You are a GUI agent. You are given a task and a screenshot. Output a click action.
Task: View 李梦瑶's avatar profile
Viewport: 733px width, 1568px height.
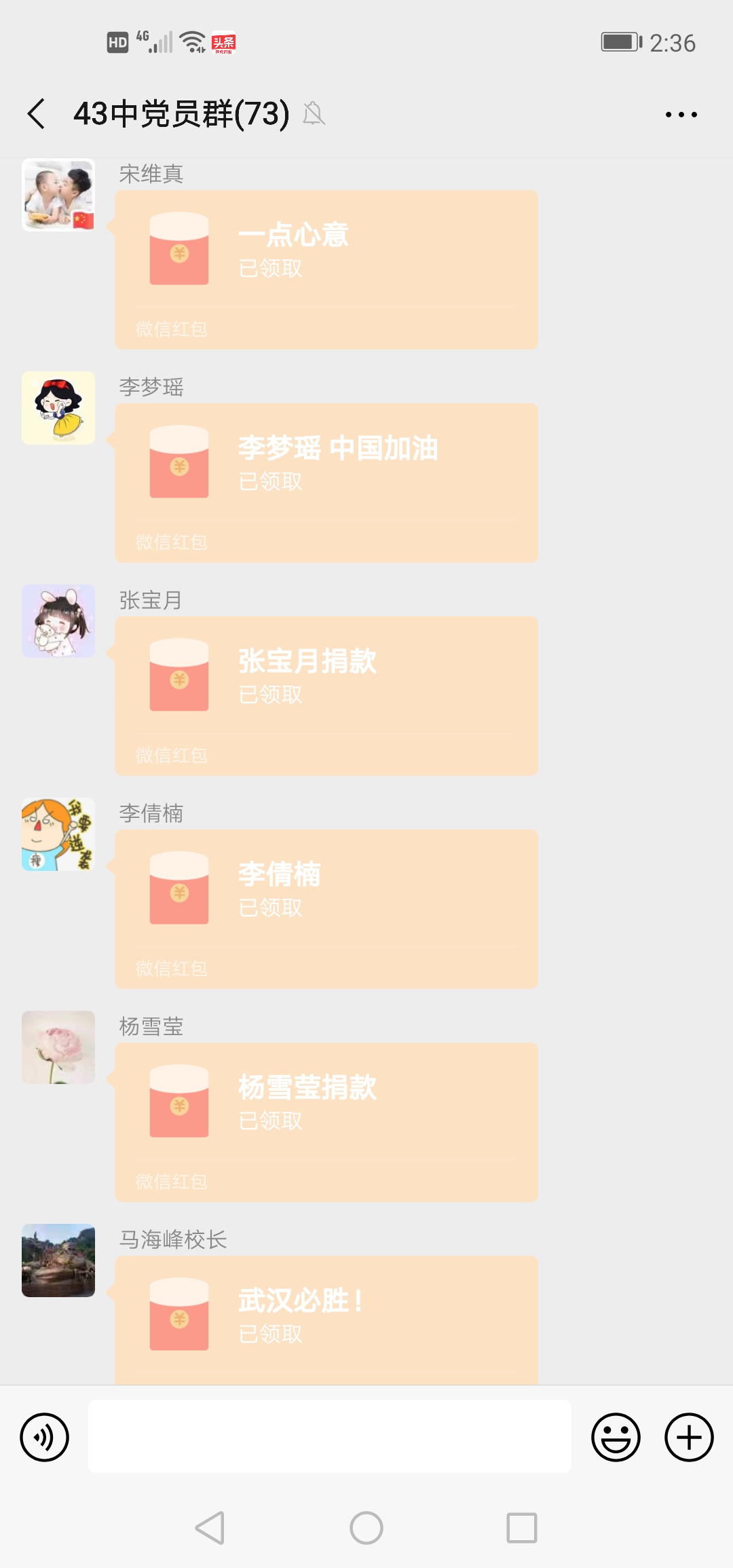58,408
